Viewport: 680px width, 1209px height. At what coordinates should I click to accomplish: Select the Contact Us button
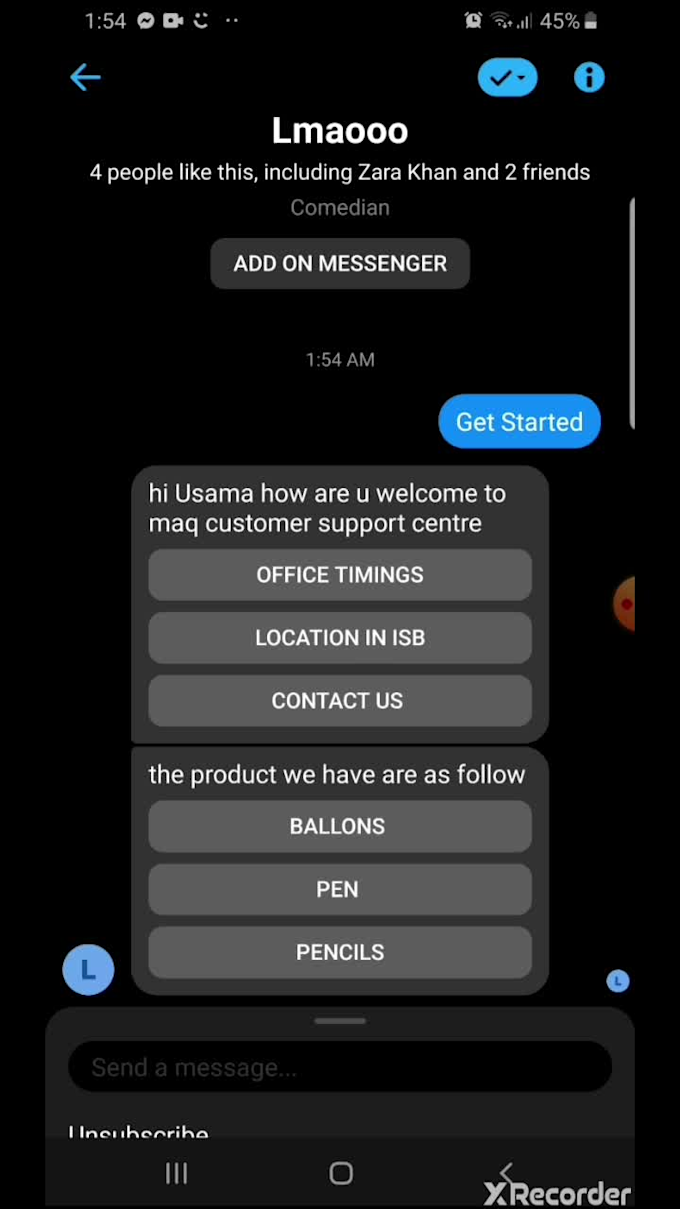[x=340, y=701]
